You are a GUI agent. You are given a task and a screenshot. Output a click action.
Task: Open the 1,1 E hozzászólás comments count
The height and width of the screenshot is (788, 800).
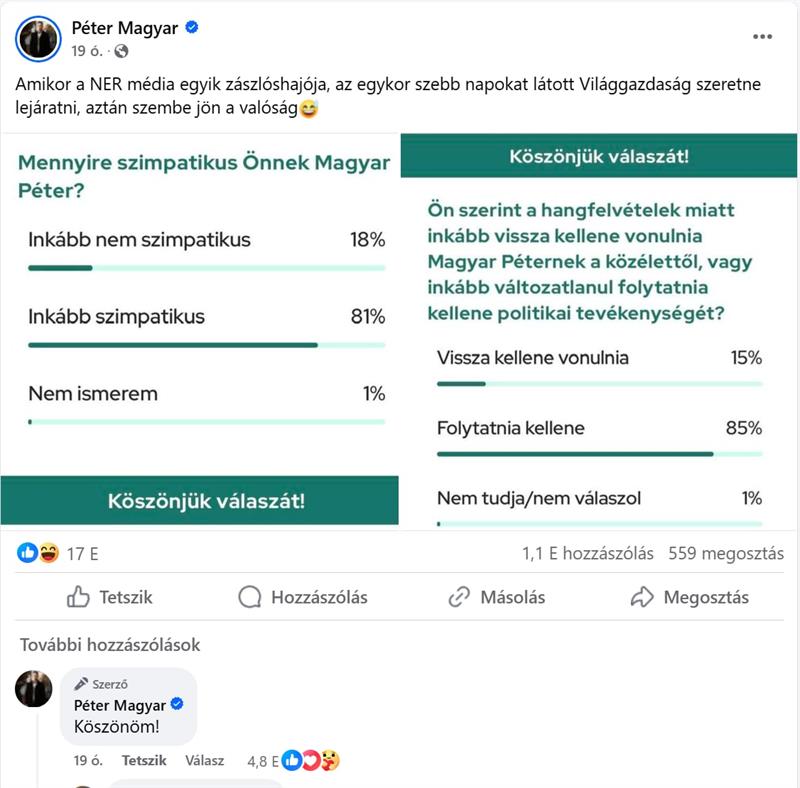pyautogui.click(x=587, y=553)
